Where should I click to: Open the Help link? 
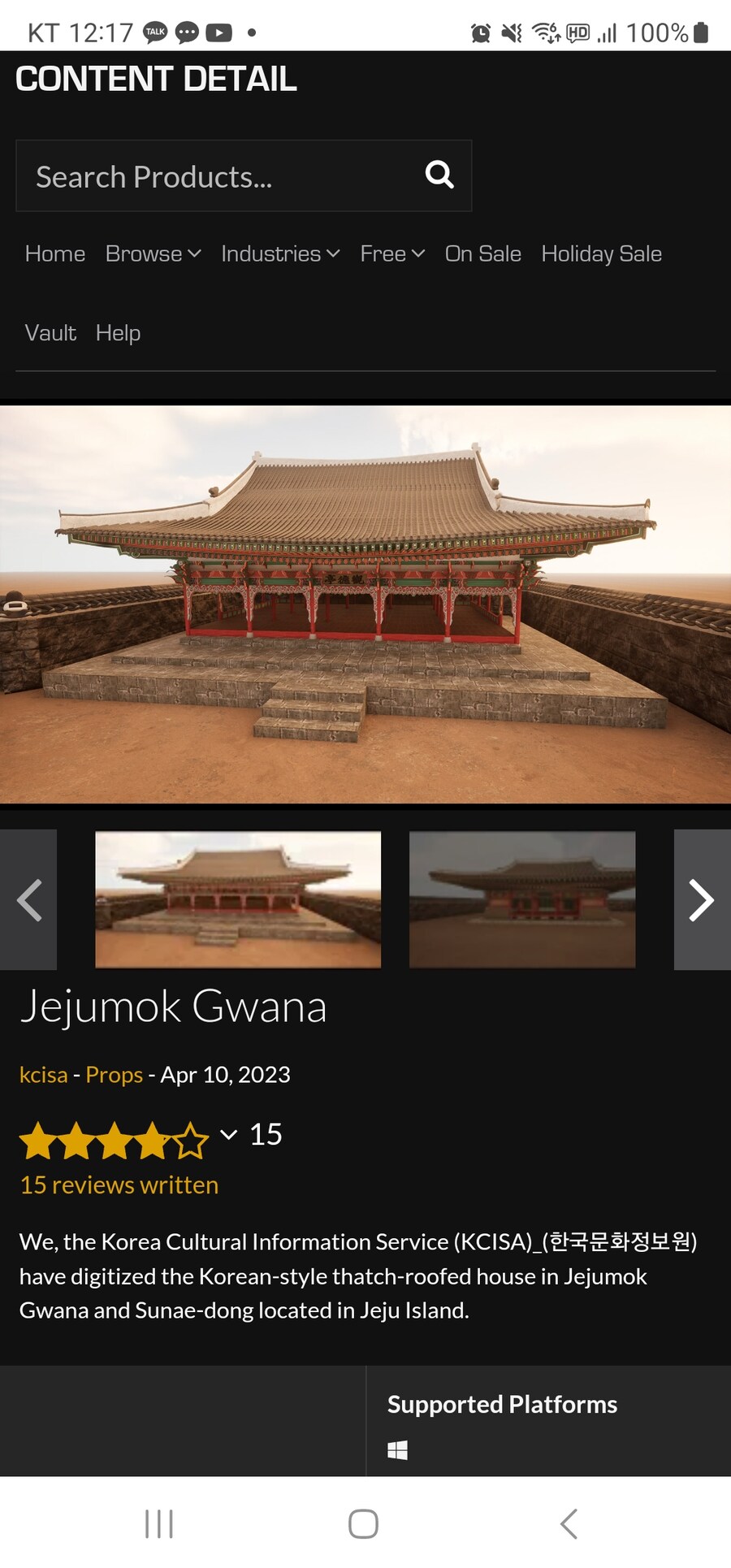[x=118, y=333]
